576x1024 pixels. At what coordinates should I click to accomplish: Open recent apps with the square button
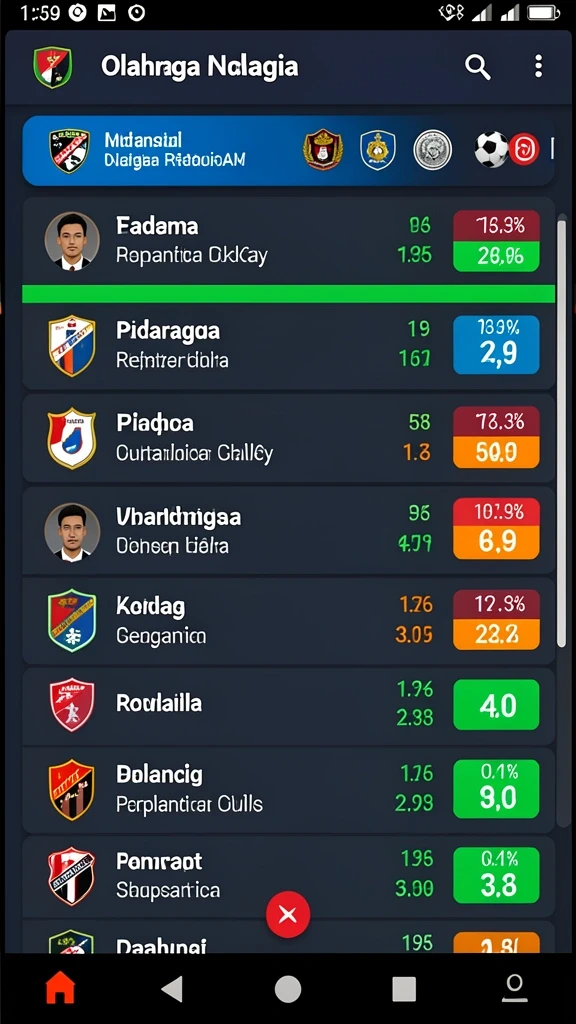404,989
